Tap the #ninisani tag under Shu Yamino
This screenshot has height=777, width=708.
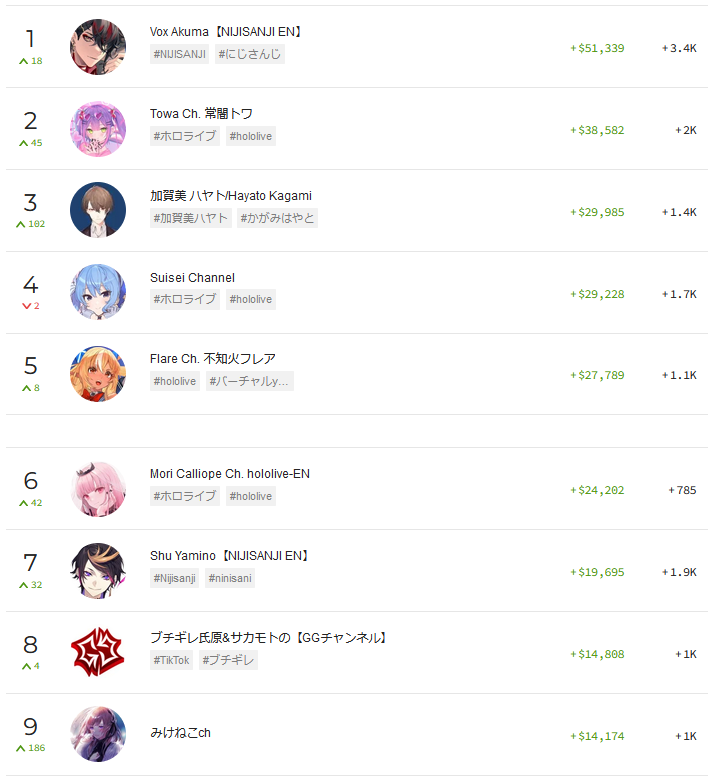230,578
